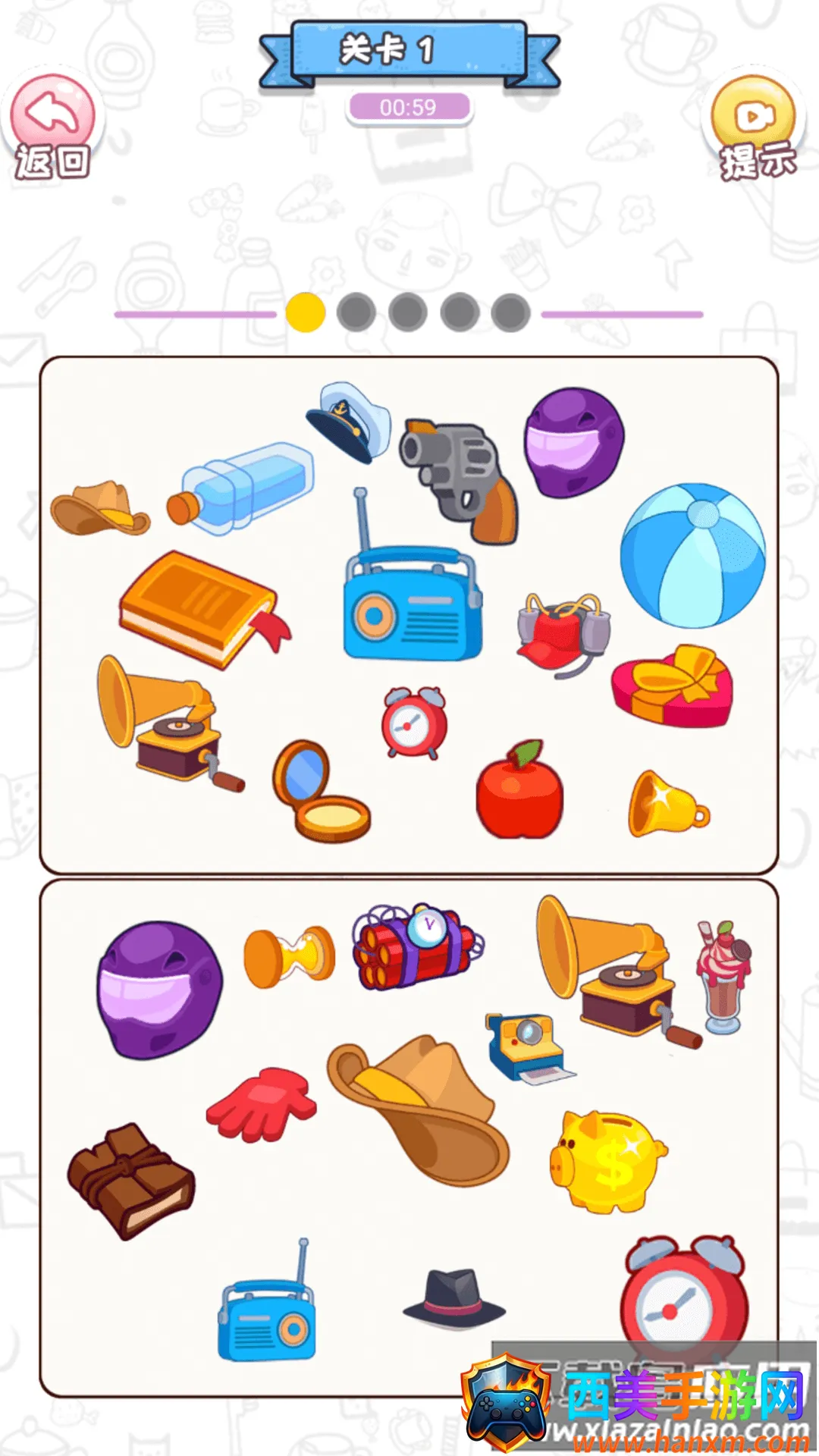819x1456 pixels.
Task: Tap the golden bell
Action: click(664, 806)
